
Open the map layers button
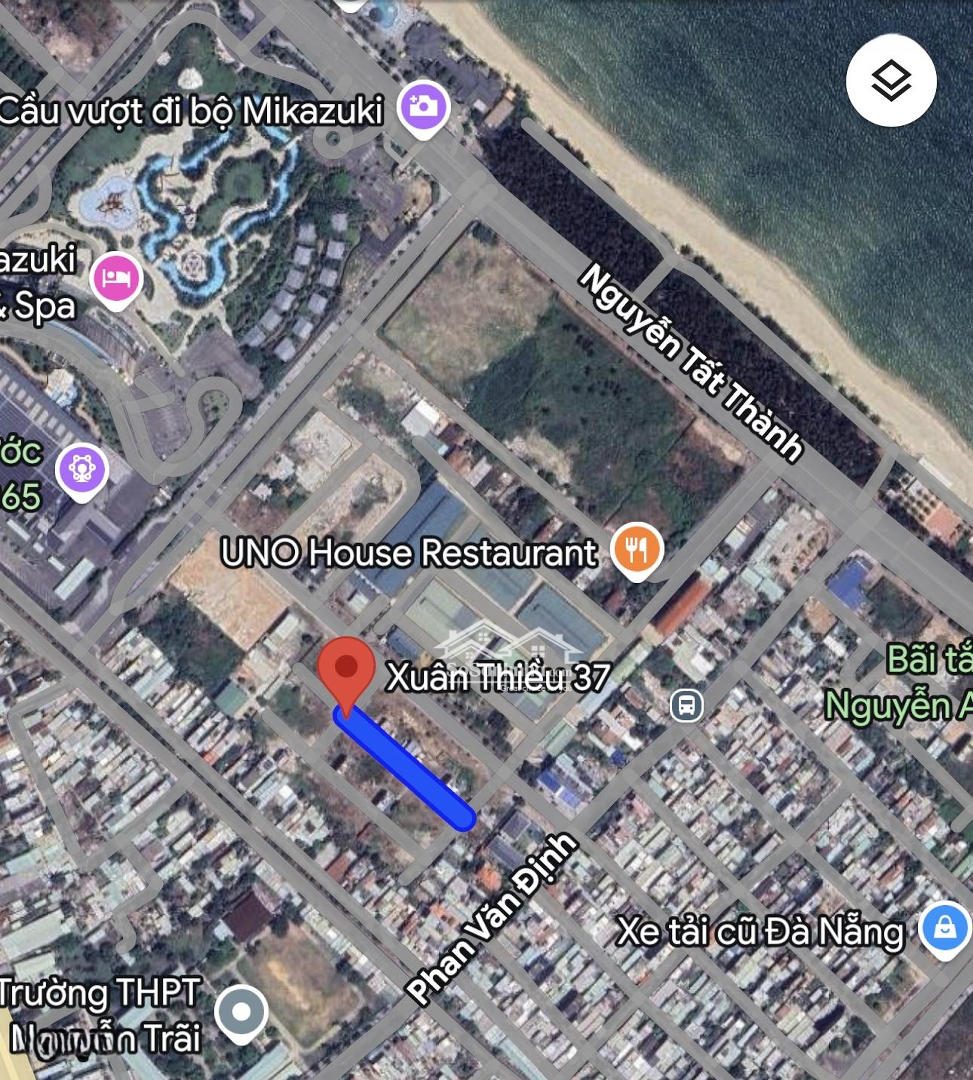click(x=890, y=81)
